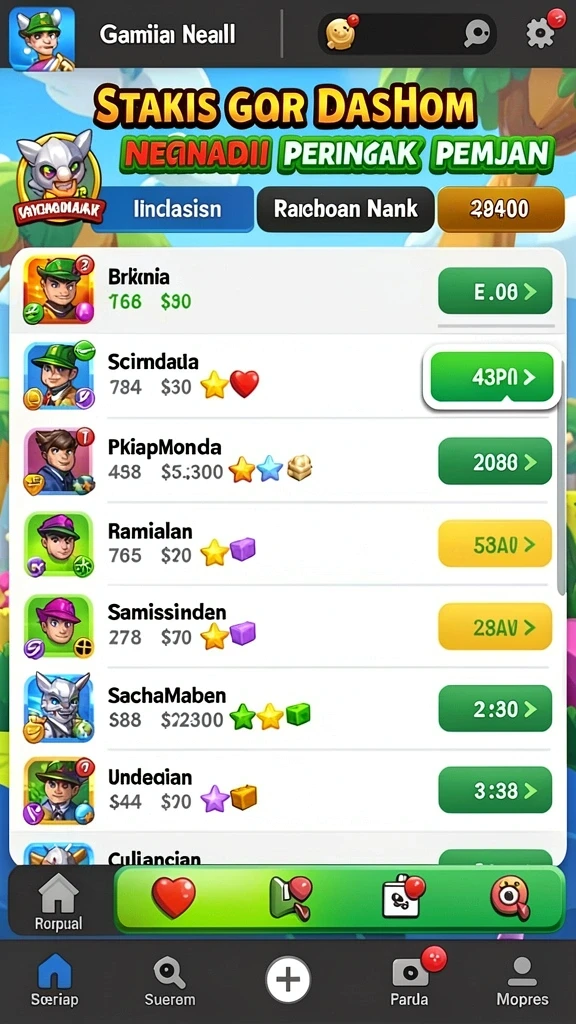The height and width of the screenshot is (1024, 576).
Task: Tap the 43P0 button for Scirndaıla
Action: [x=492, y=377]
